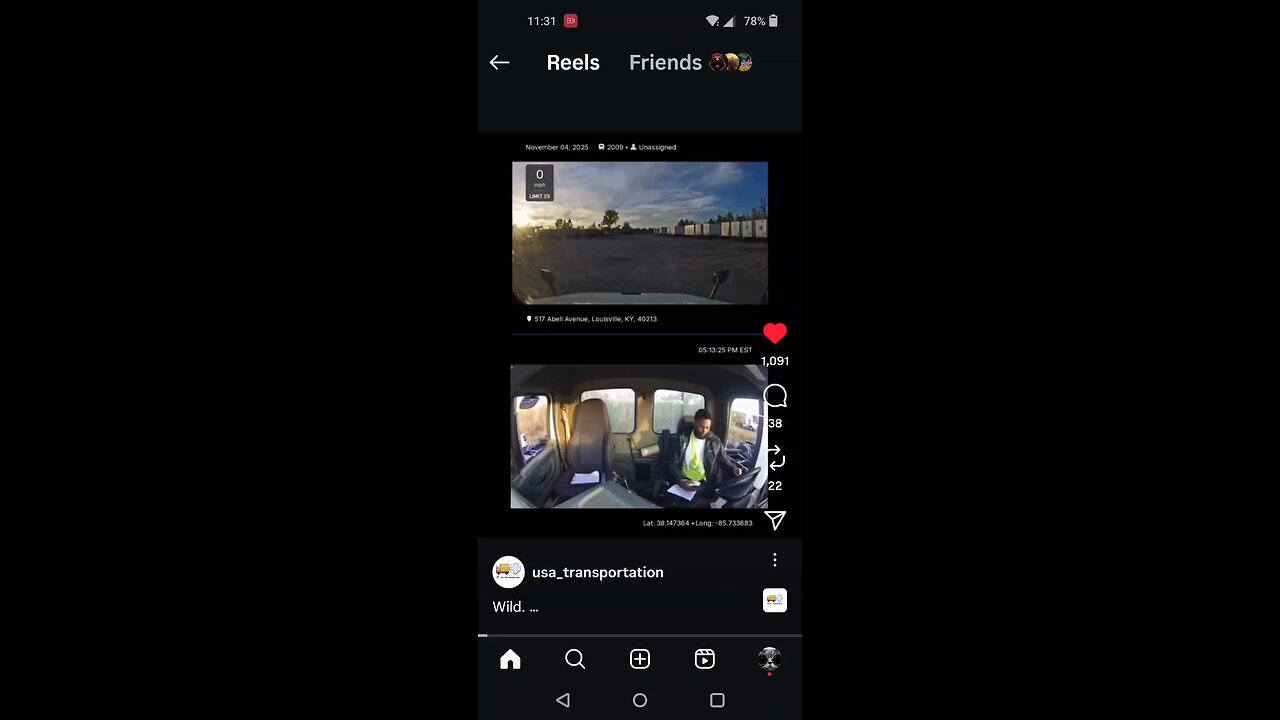
Task: Expand the caption "Wild. ..."
Action: [x=515, y=607]
